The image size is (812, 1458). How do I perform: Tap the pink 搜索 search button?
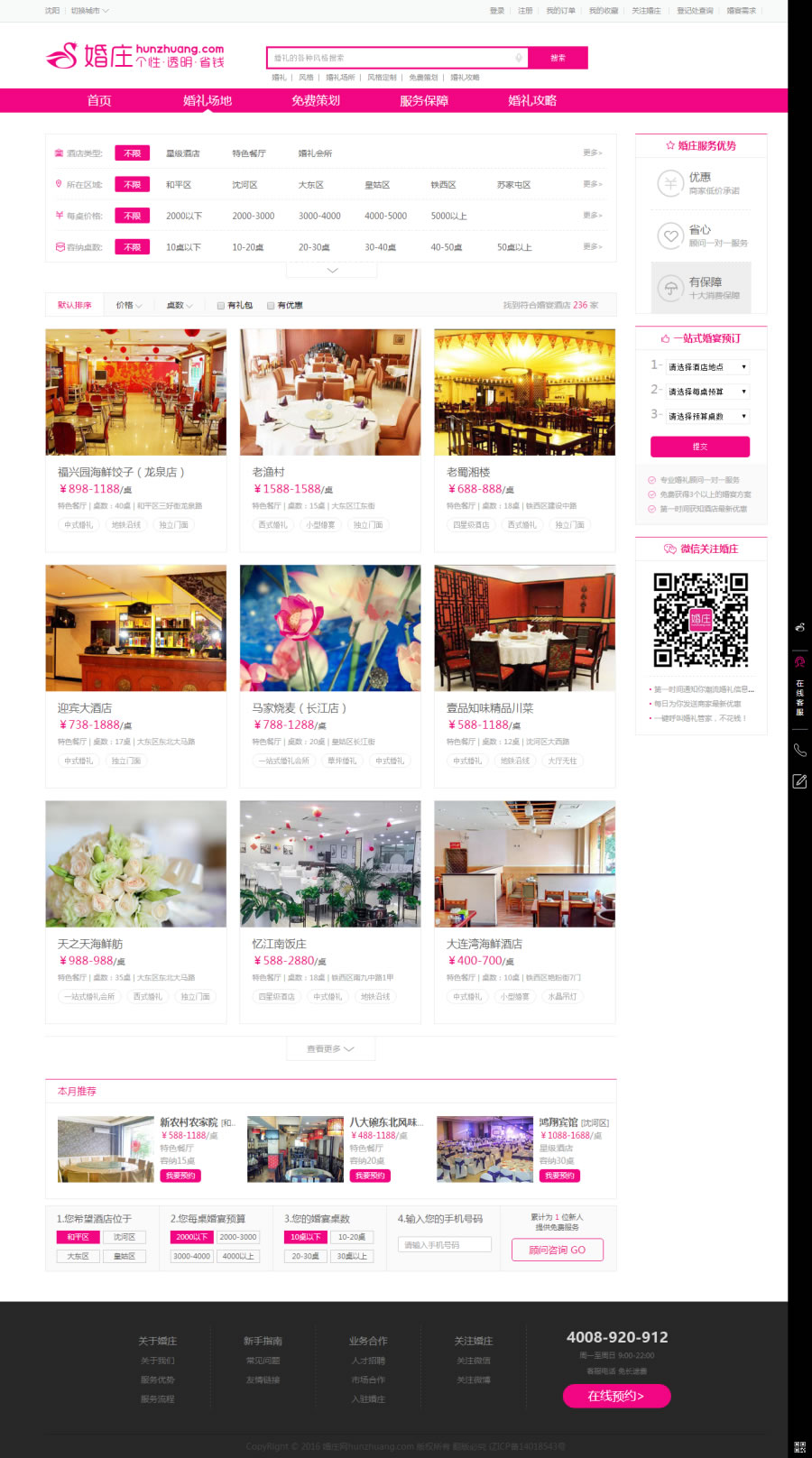(x=558, y=58)
